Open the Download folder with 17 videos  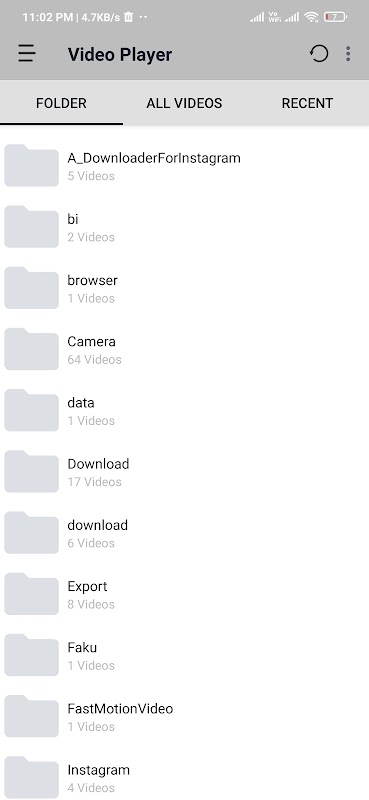click(x=184, y=472)
